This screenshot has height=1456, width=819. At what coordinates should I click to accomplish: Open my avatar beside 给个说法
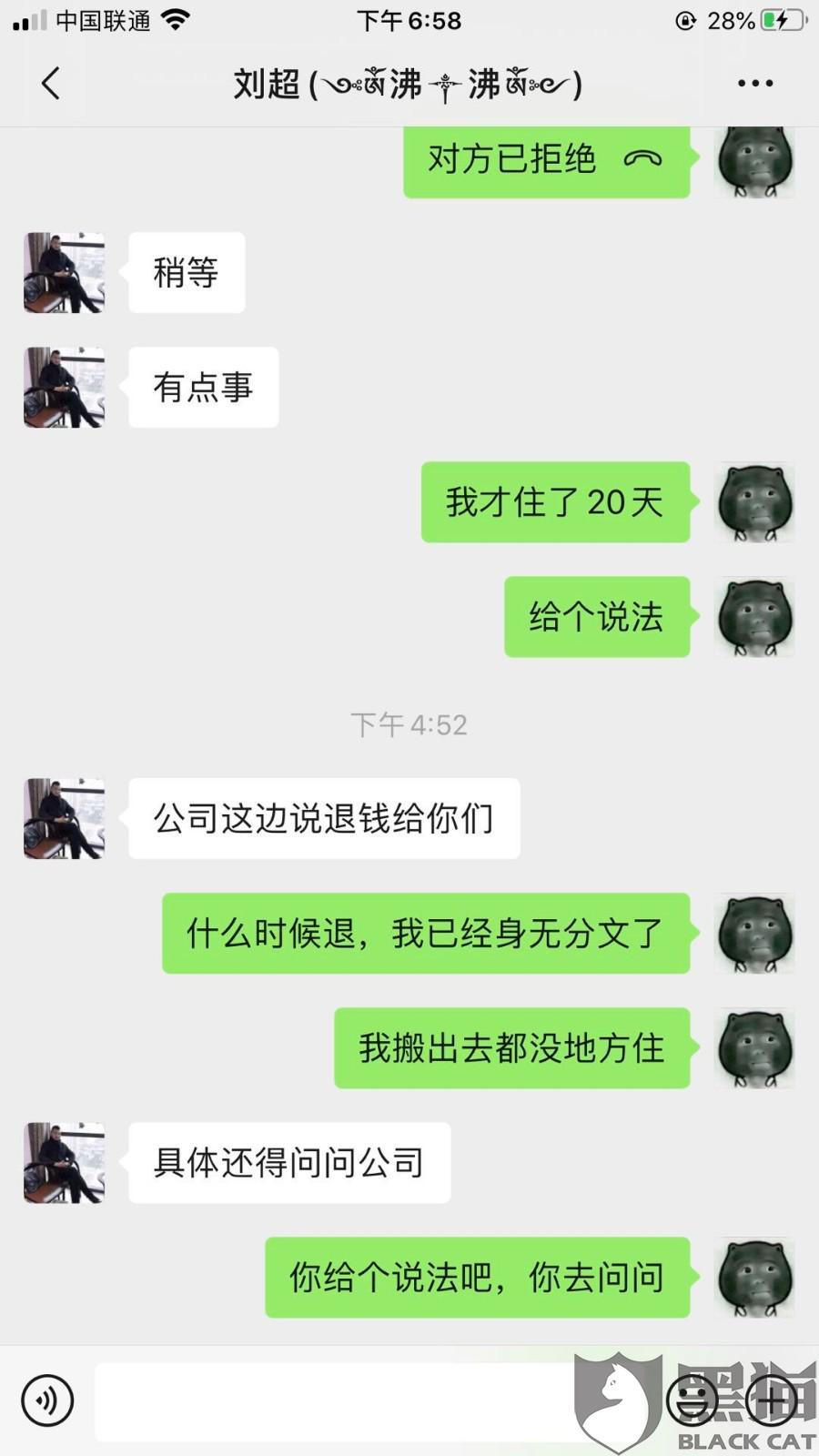point(756,616)
